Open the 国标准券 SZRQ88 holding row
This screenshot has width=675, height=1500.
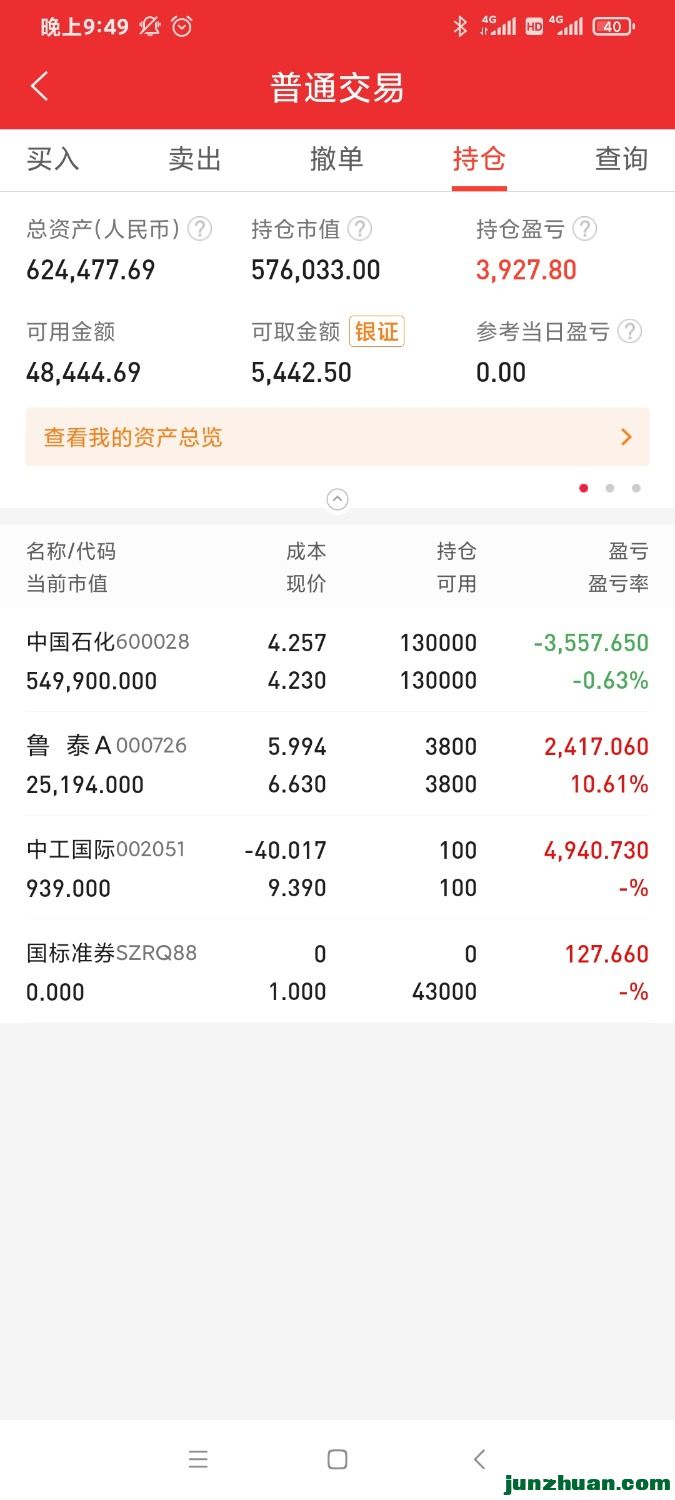click(337, 973)
